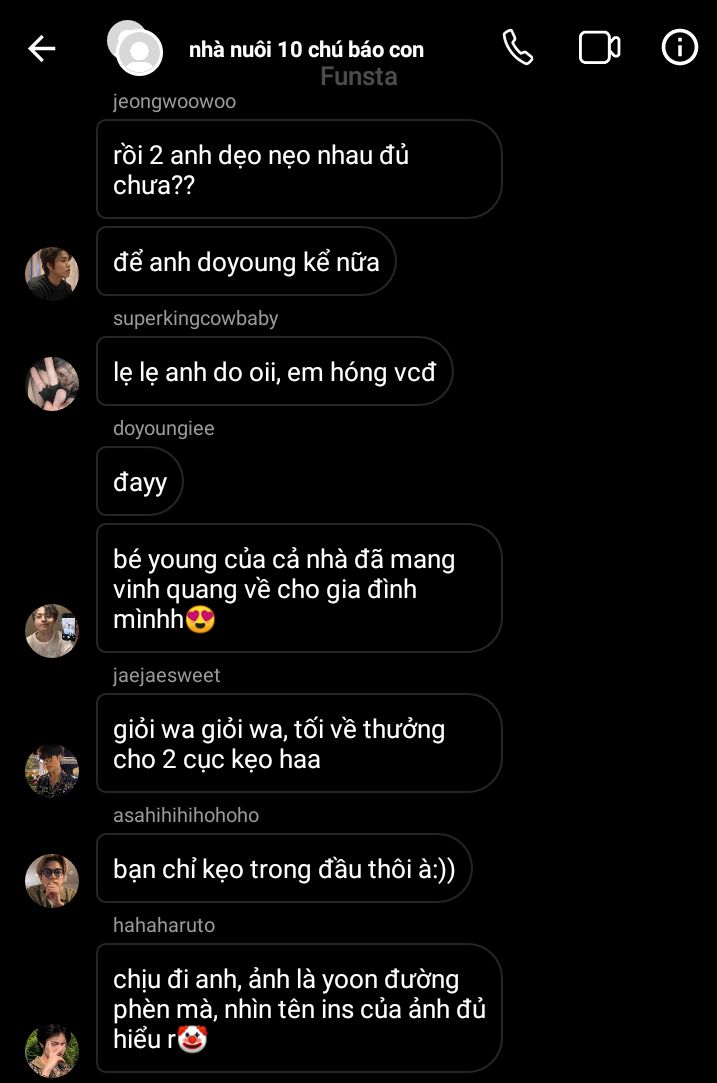Open jaejaesweet's profile photo
The height and width of the screenshot is (1083, 717).
[52, 770]
